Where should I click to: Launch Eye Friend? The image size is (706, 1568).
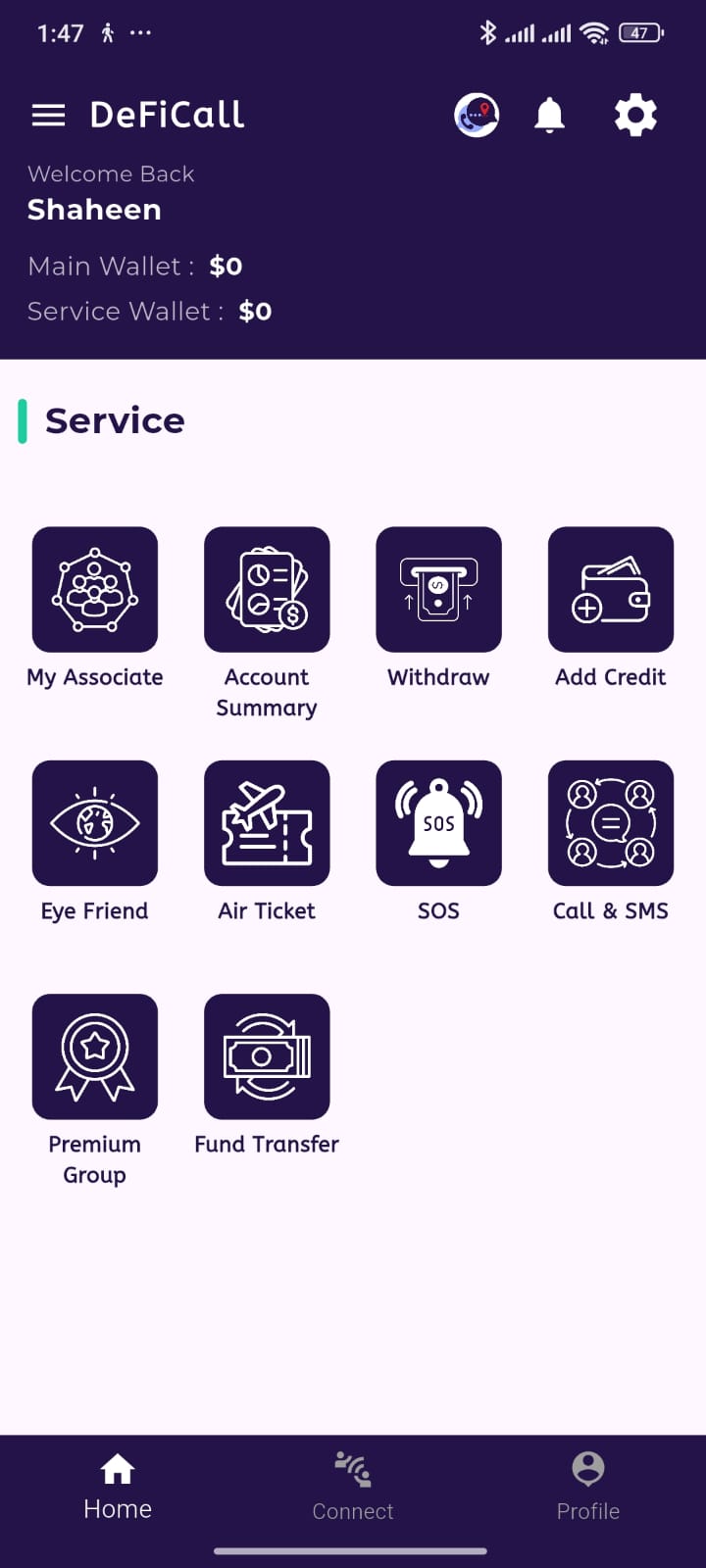coord(95,823)
